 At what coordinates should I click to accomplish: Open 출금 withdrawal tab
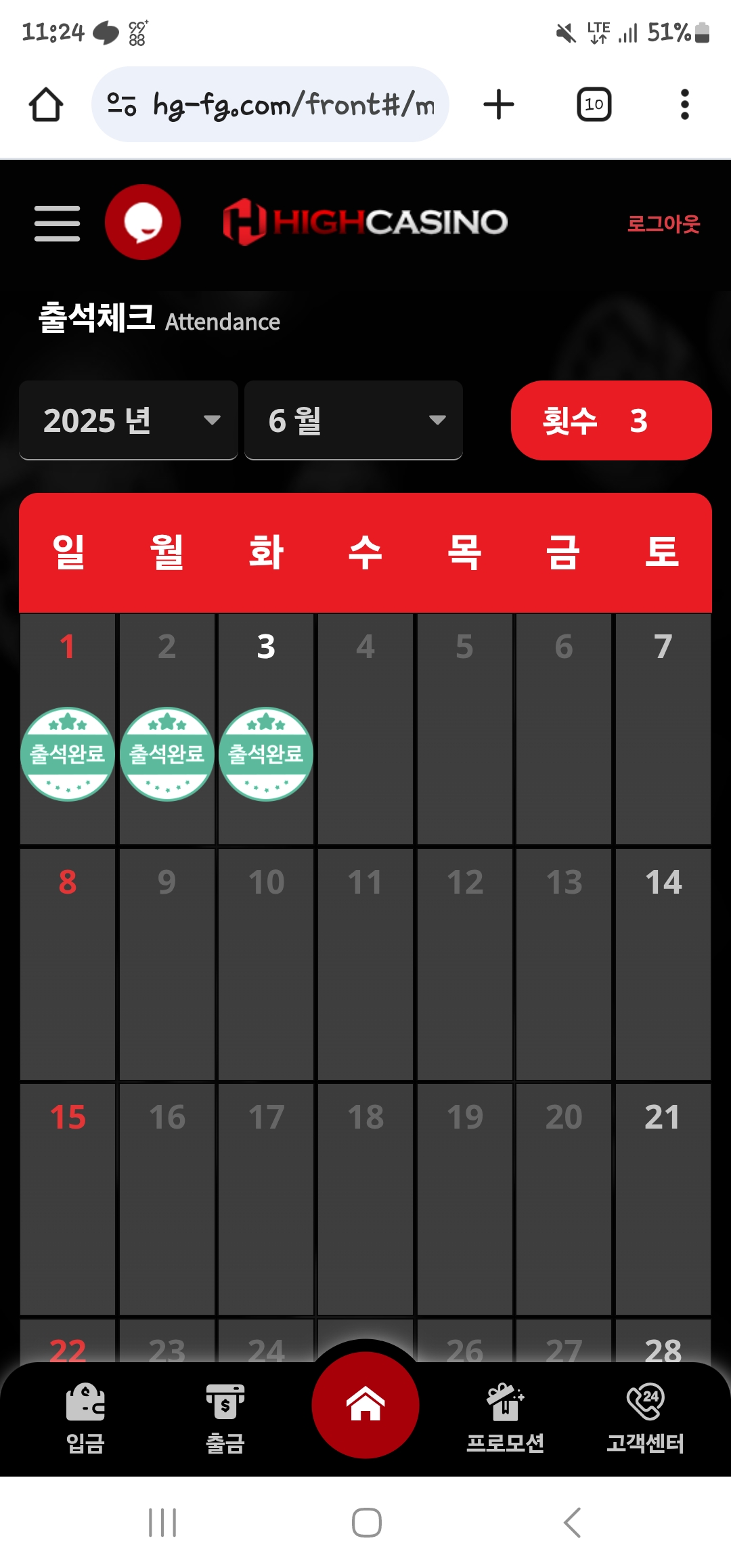225,1418
